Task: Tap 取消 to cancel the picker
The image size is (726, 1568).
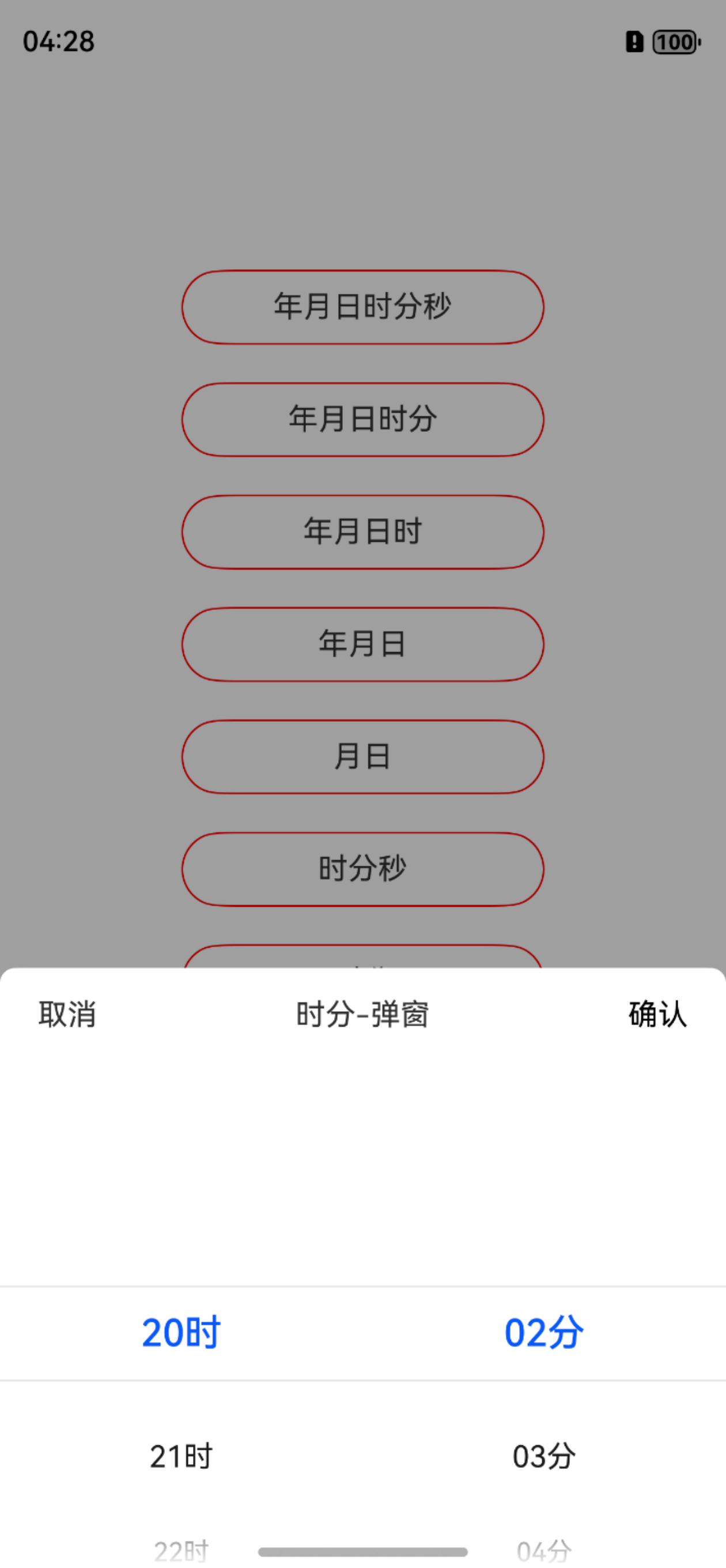Action: coord(67,1015)
